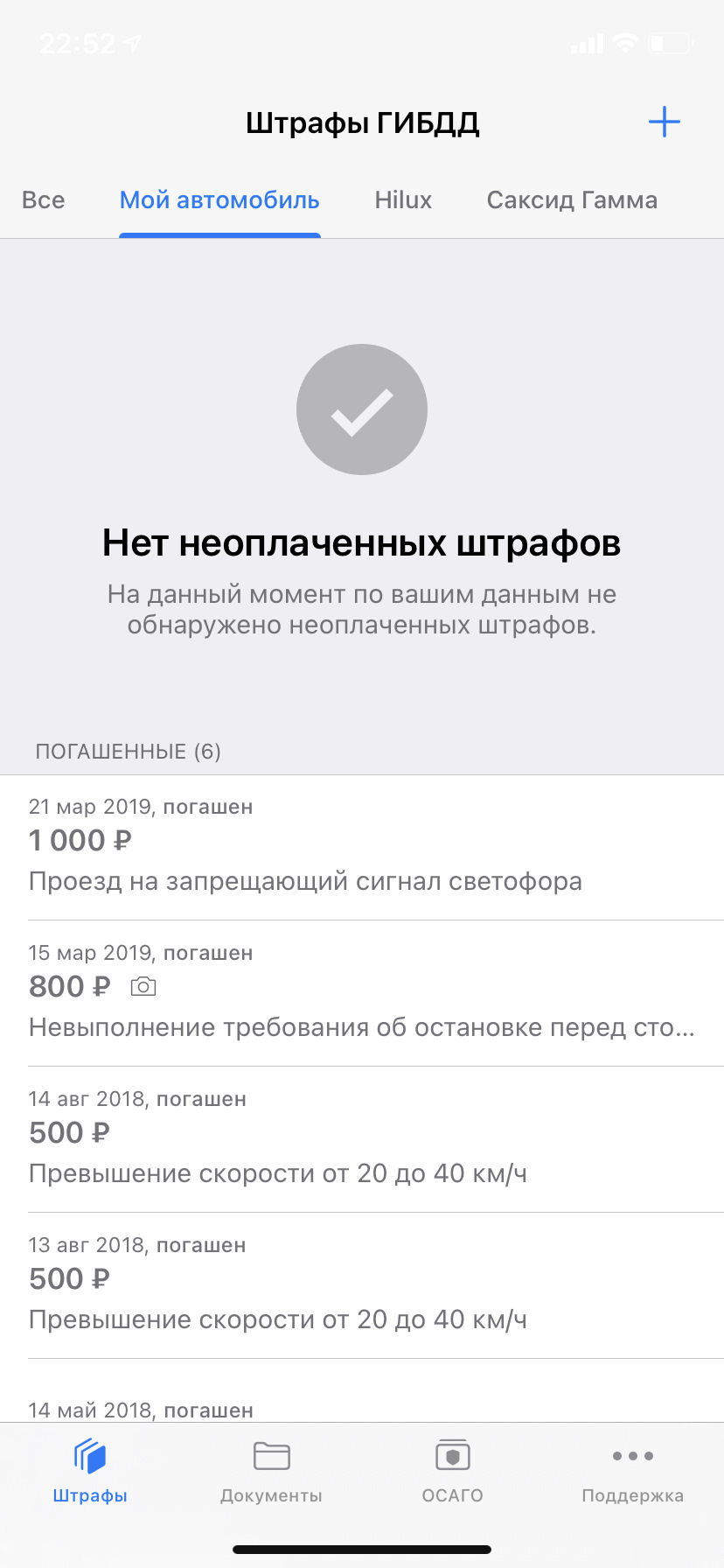Switch to the Hilux tab
Screen dimensions: 724x1568
coord(403,200)
